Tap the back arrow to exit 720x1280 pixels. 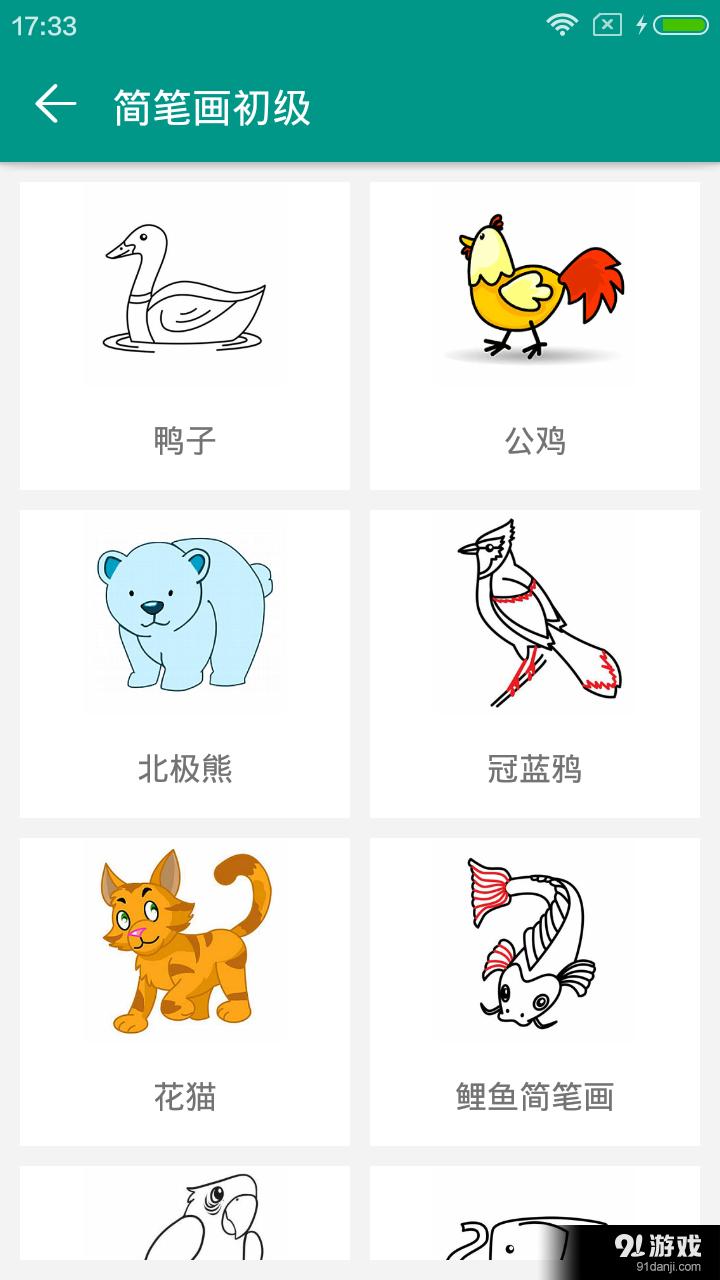coord(55,103)
